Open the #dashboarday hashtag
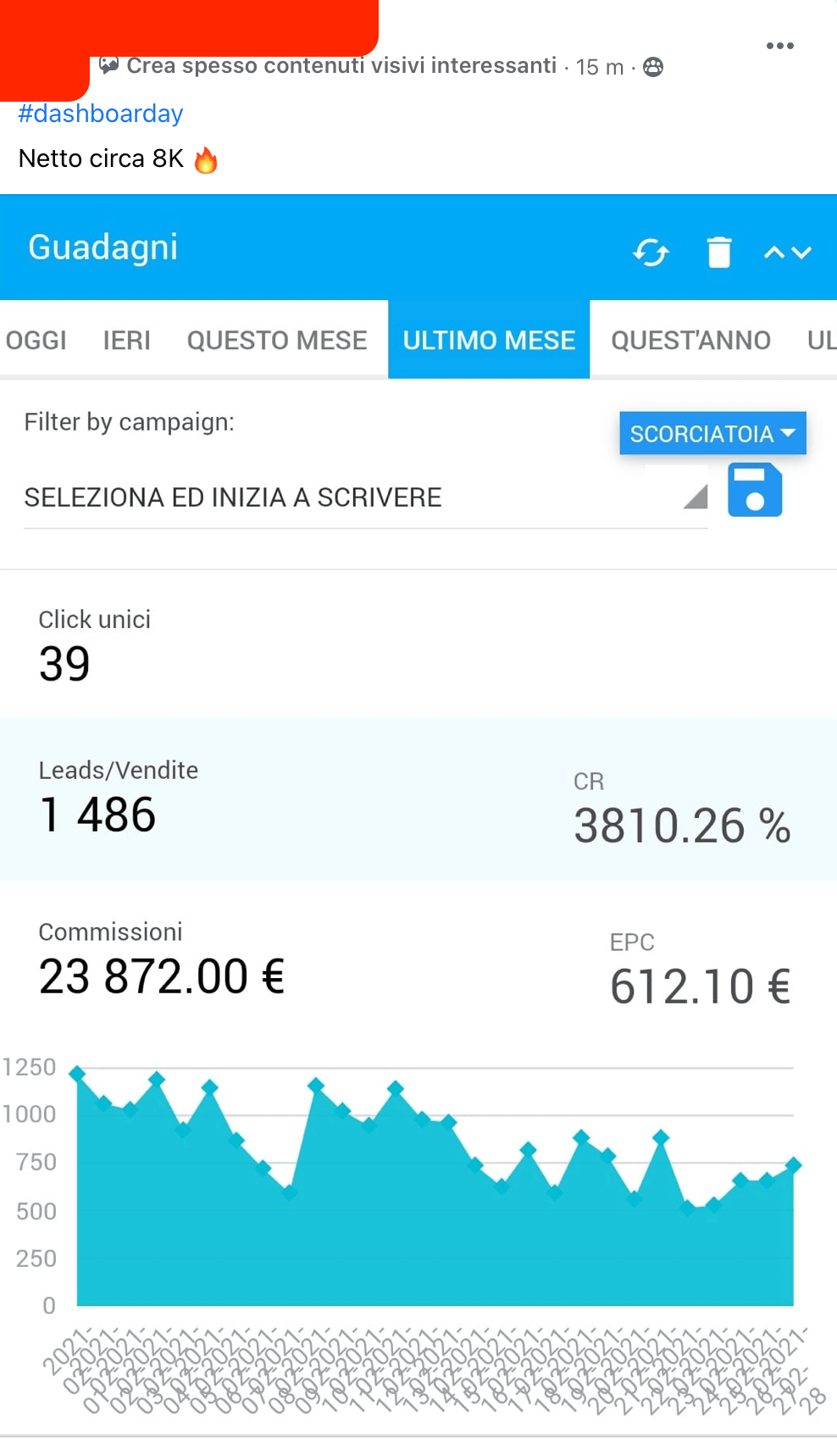Image resolution: width=837 pixels, height=1456 pixels. (101, 114)
